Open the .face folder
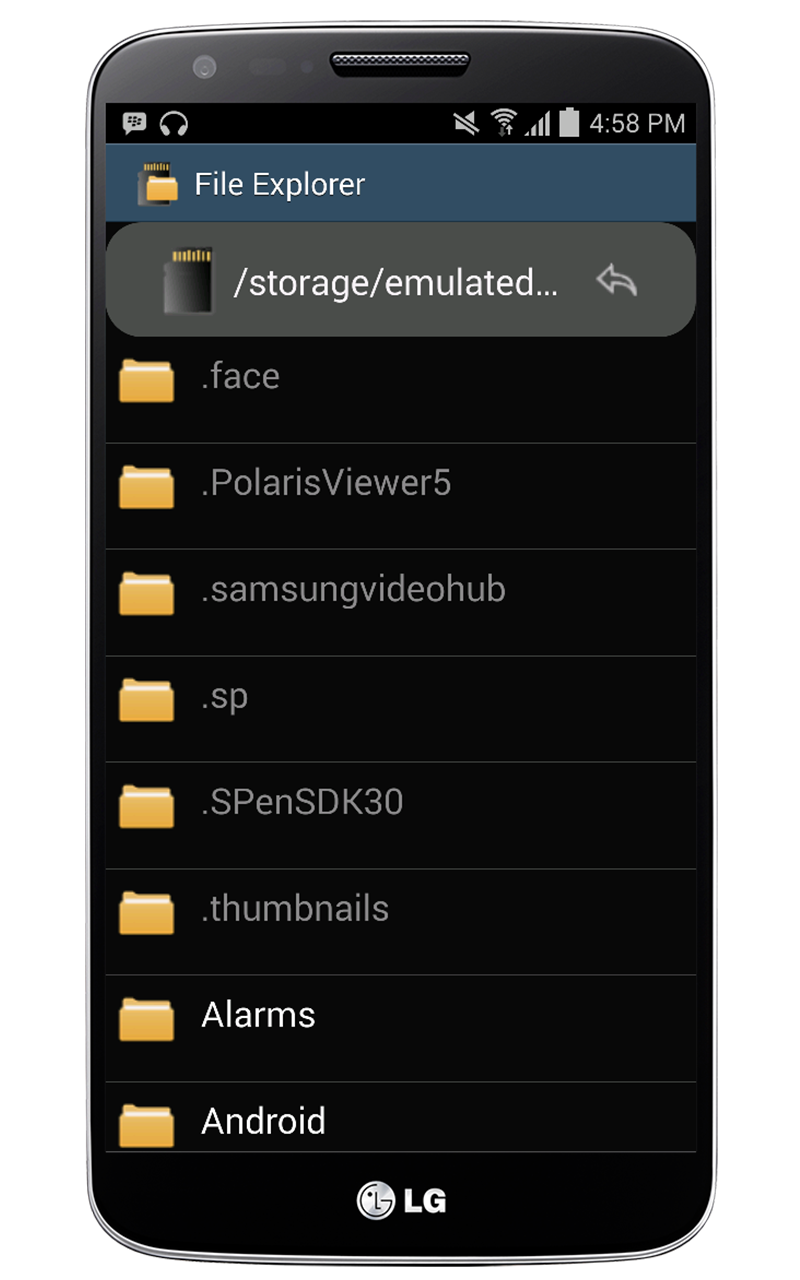This screenshot has height=1280, width=800. tap(401, 389)
